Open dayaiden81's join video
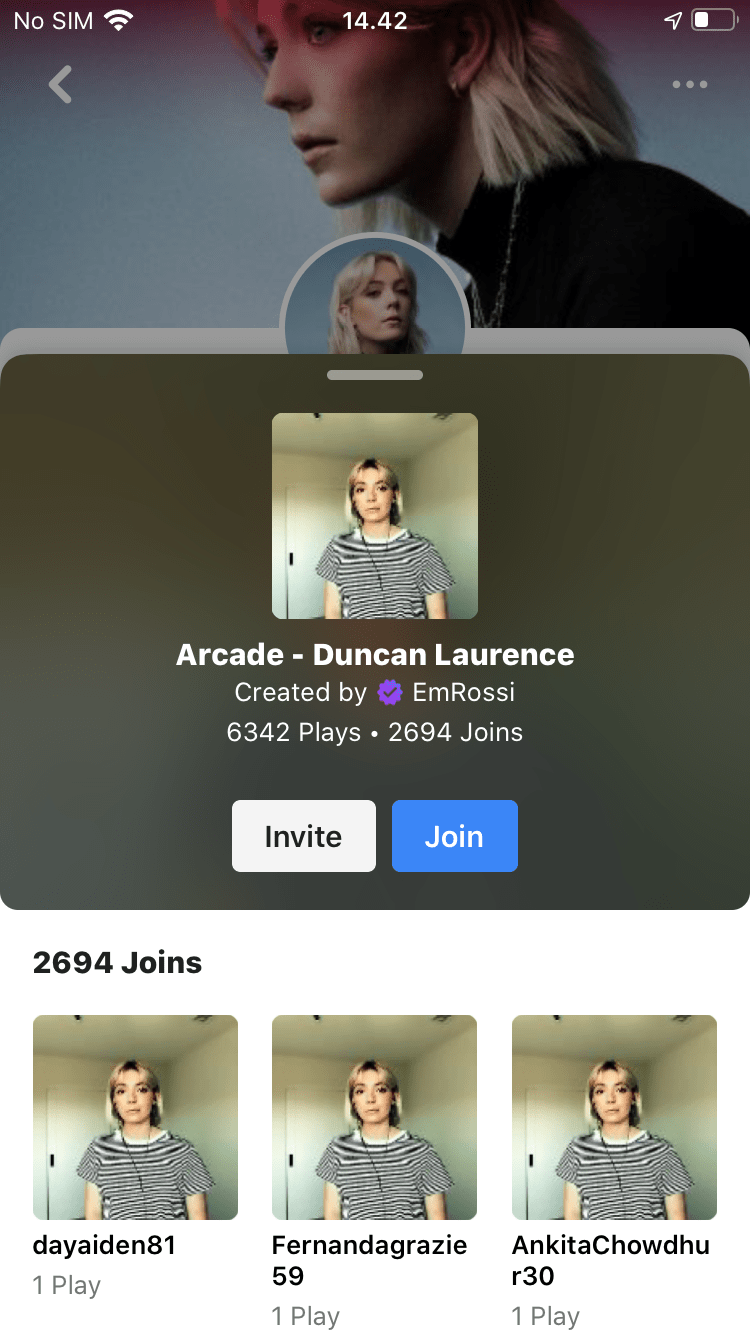Screen dimensions: 750x1334 [135, 1117]
